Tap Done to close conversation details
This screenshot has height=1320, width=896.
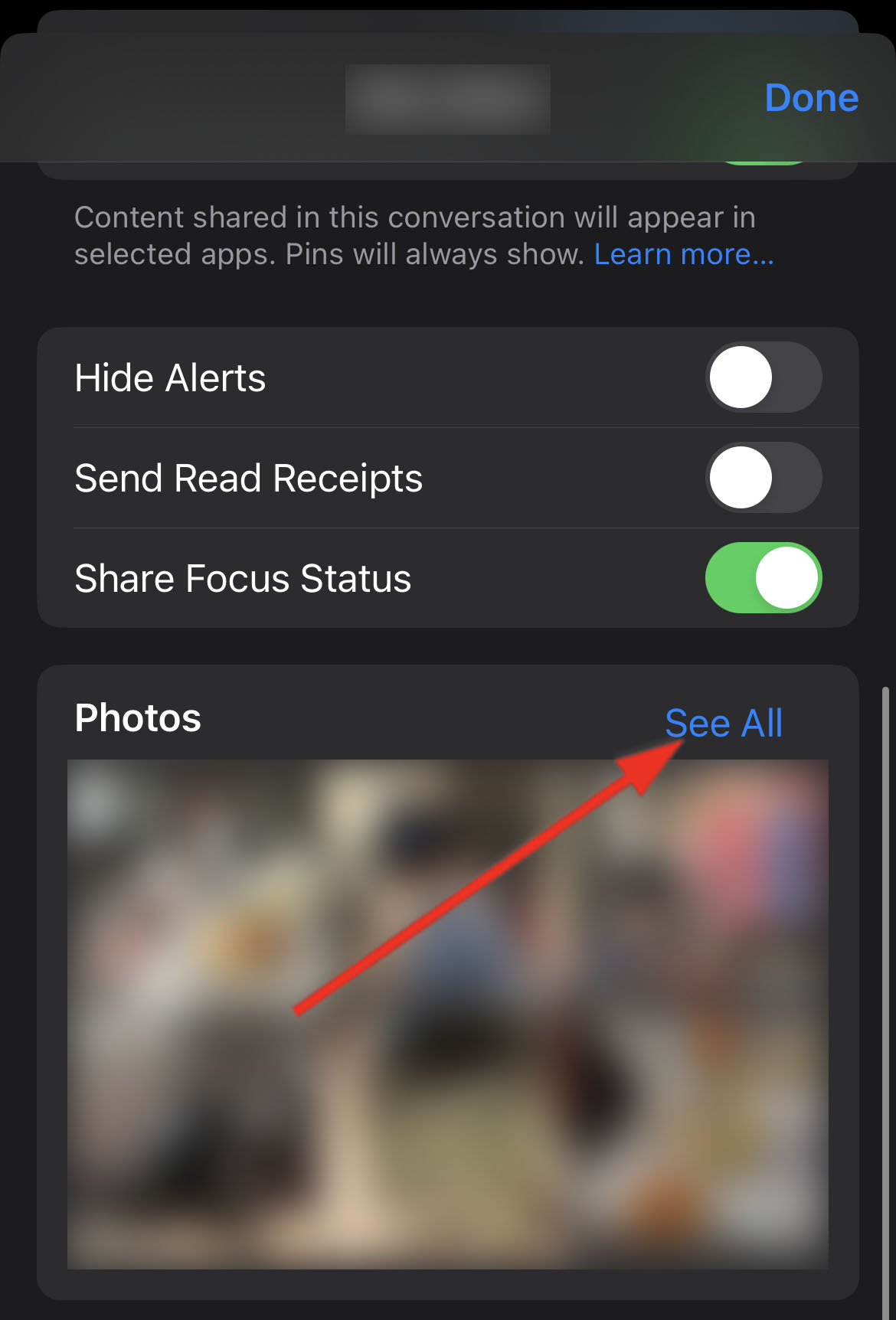(x=811, y=98)
